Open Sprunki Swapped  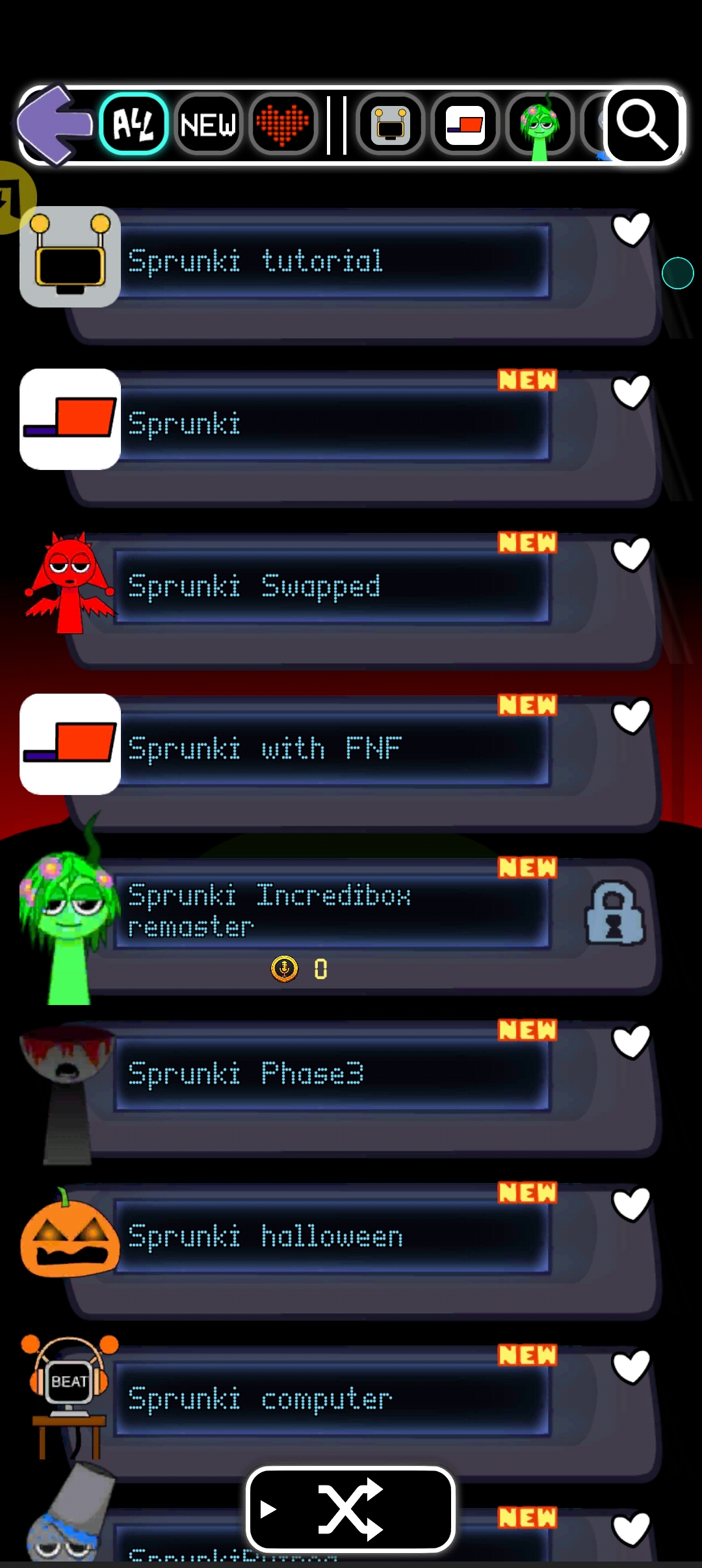click(331, 586)
